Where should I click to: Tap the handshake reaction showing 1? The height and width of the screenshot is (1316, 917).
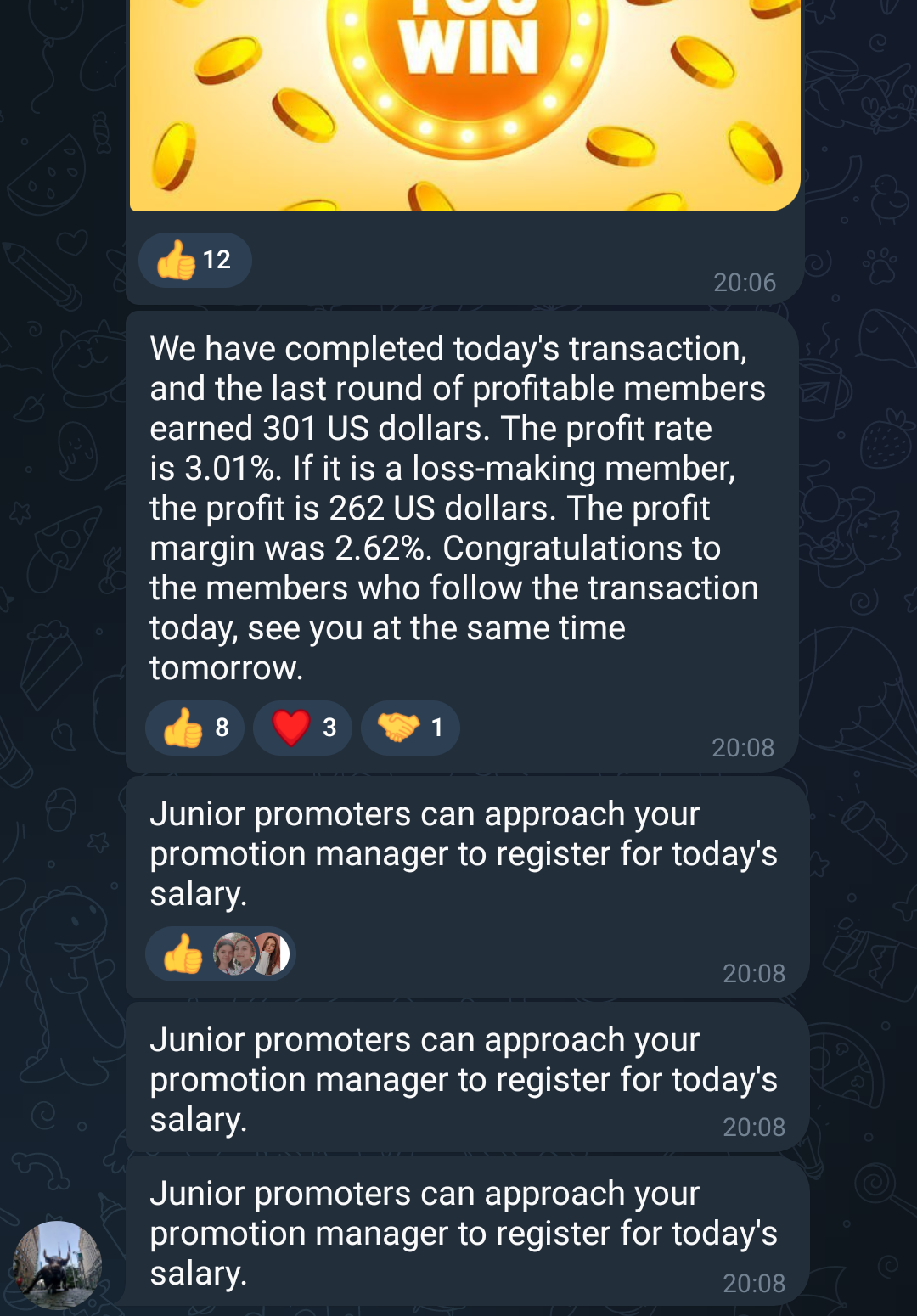click(409, 728)
